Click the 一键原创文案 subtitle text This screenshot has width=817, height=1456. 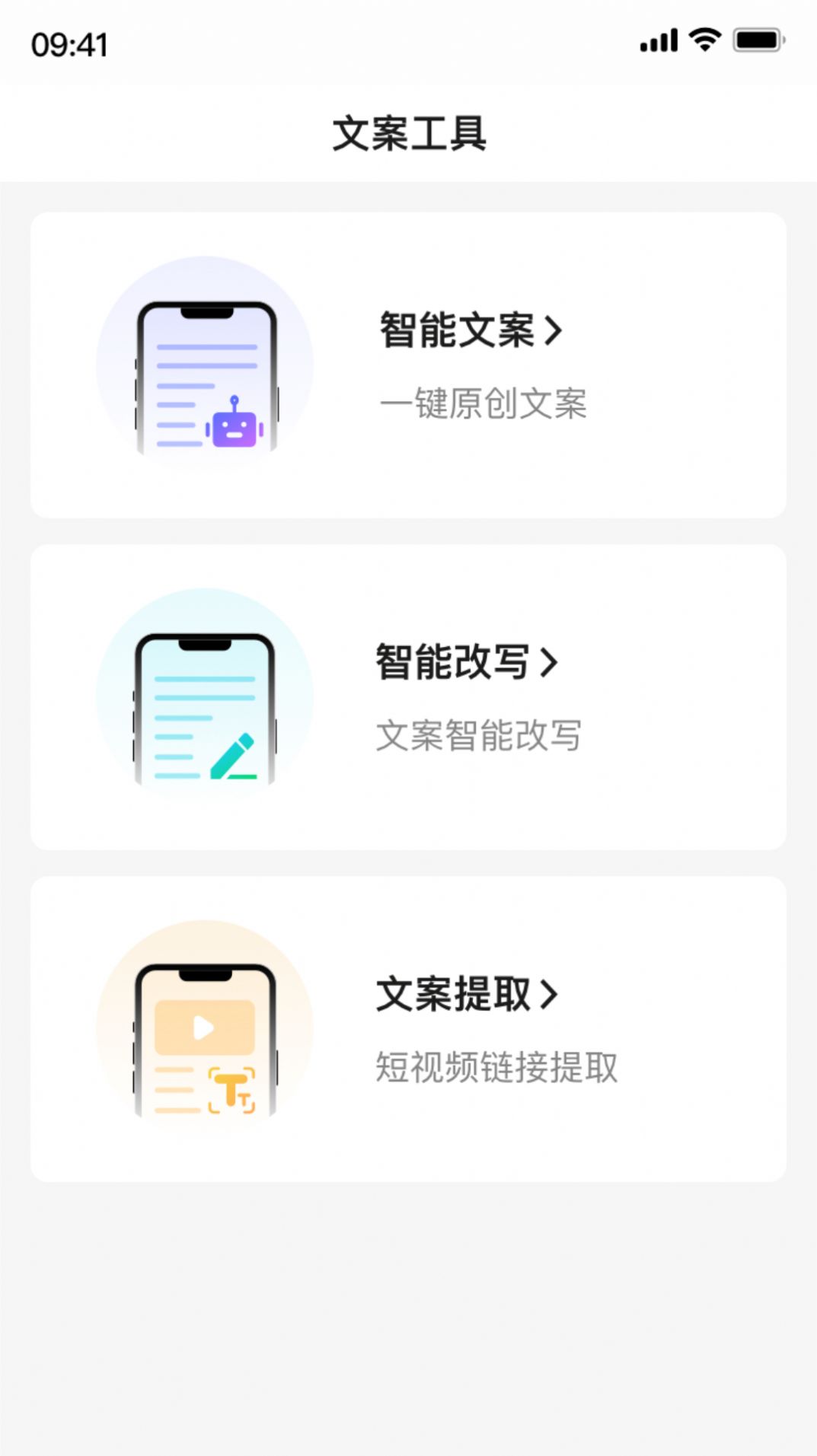click(483, 403)
